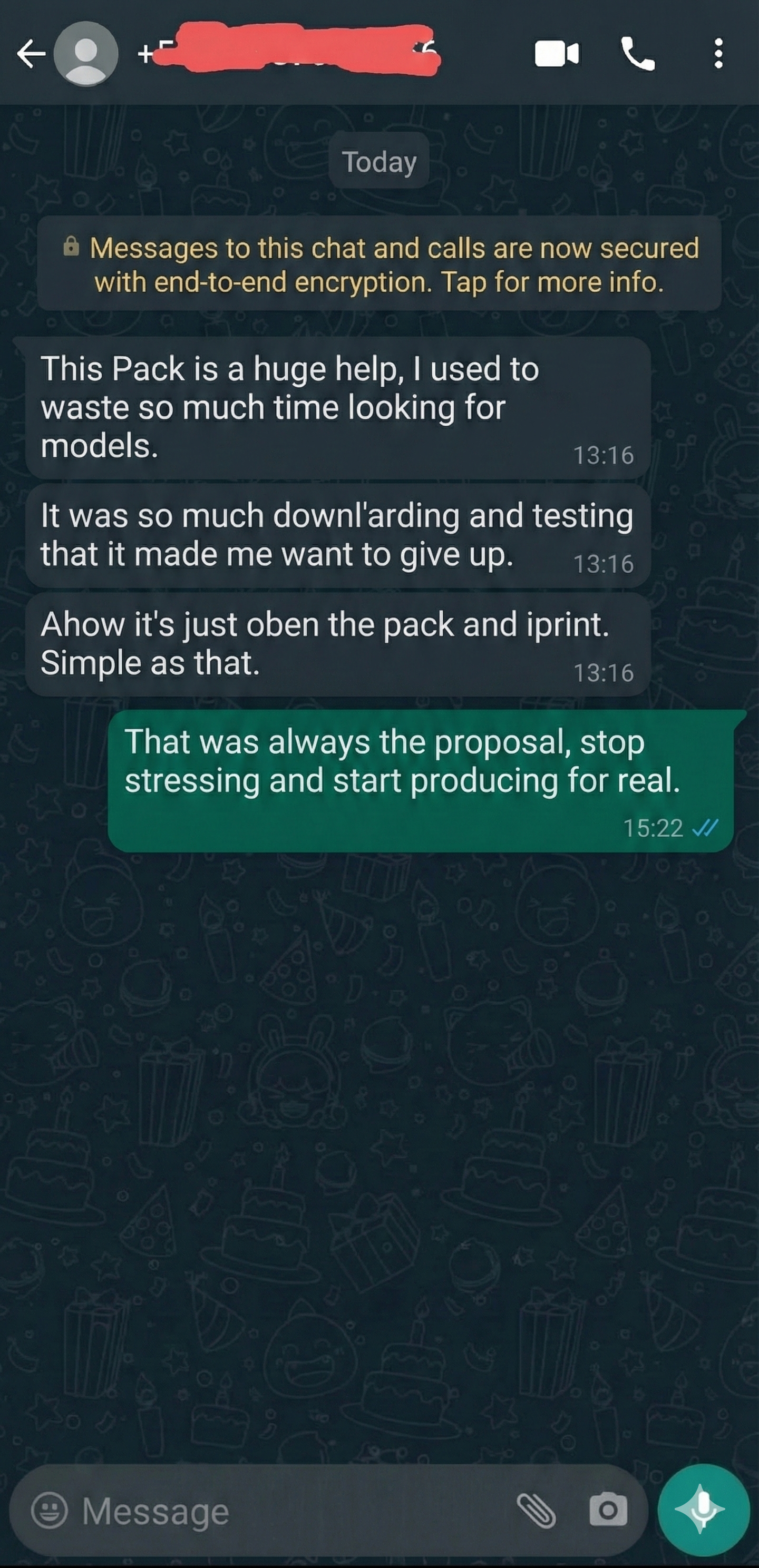Tap the end-to-end encryption notice
Image resolution: width=759 pixels, height=1568 pixels.
click(x=379, y=265)
